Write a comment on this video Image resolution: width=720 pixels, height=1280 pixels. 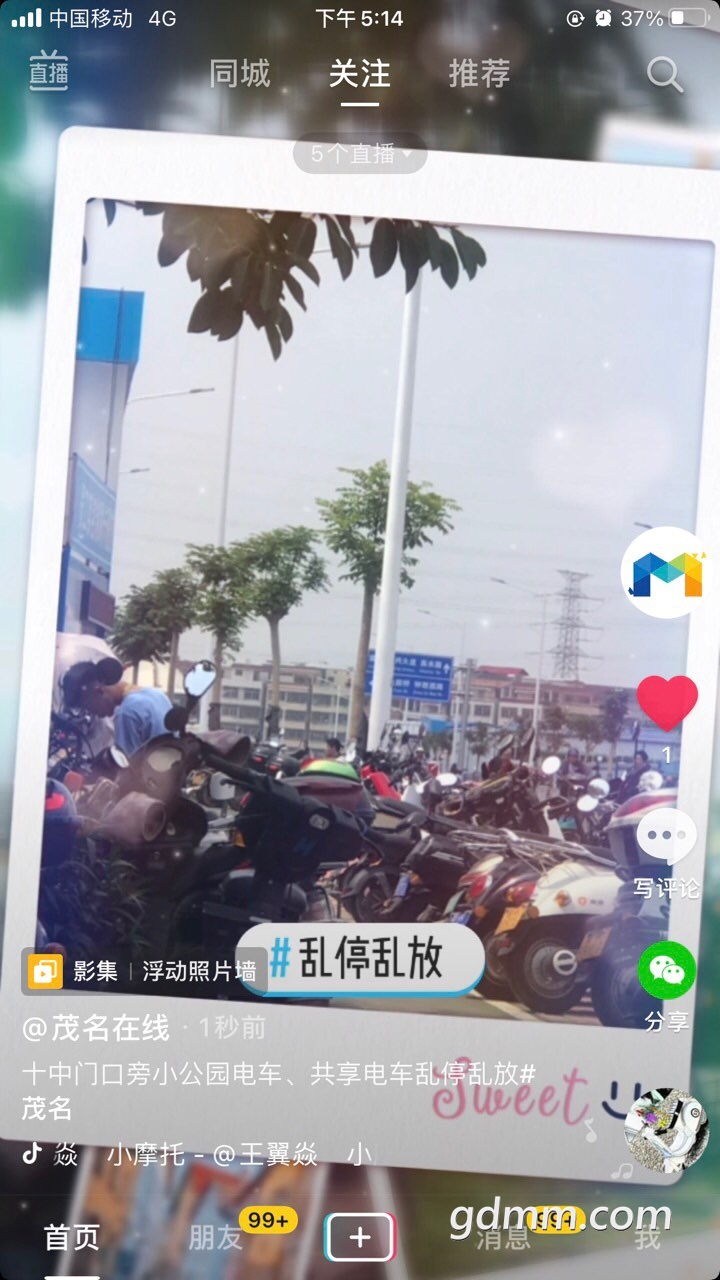click(667, 852)
